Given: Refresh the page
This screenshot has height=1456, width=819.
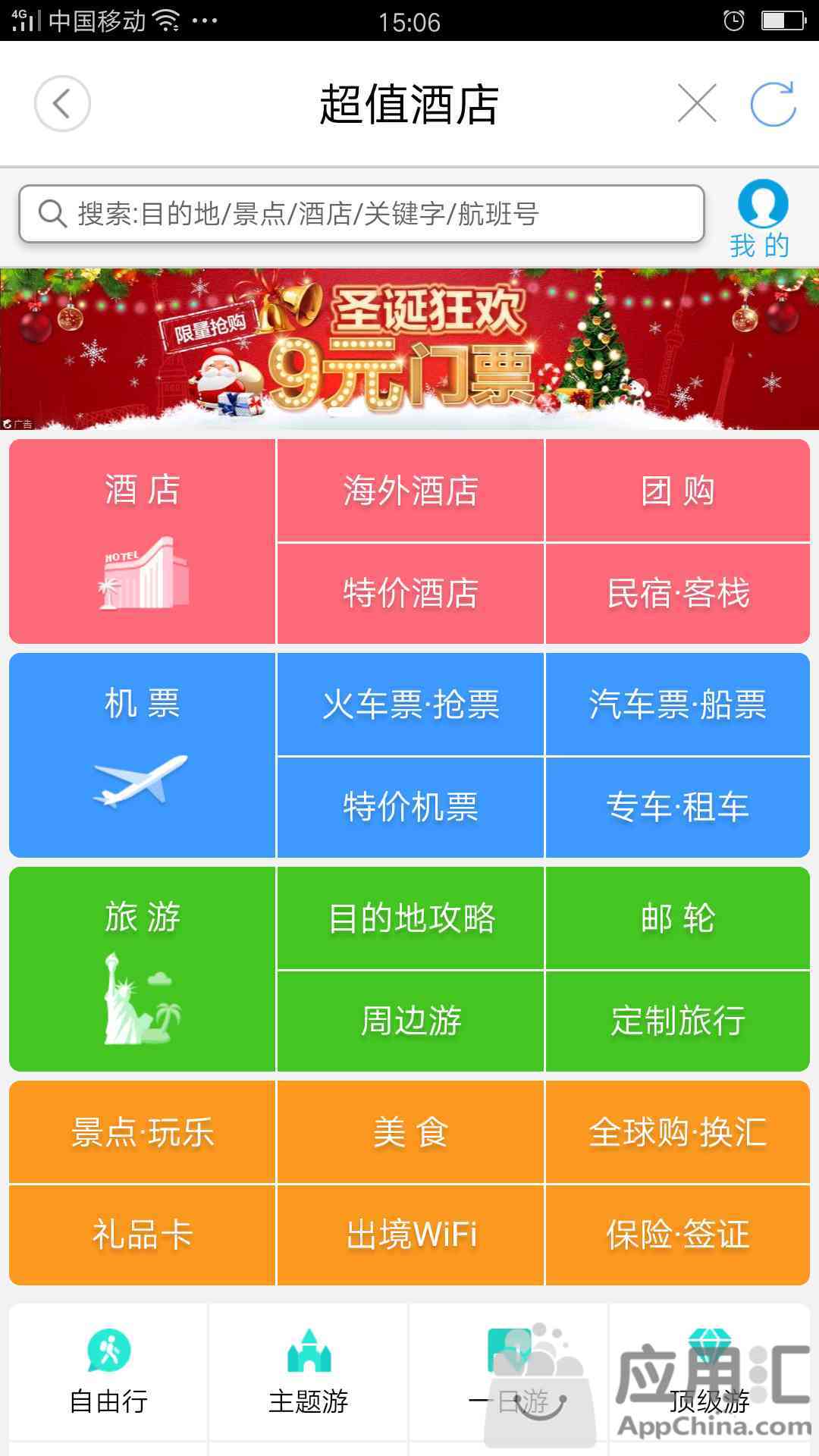Looking at the screenshot, I should (773, 104).
